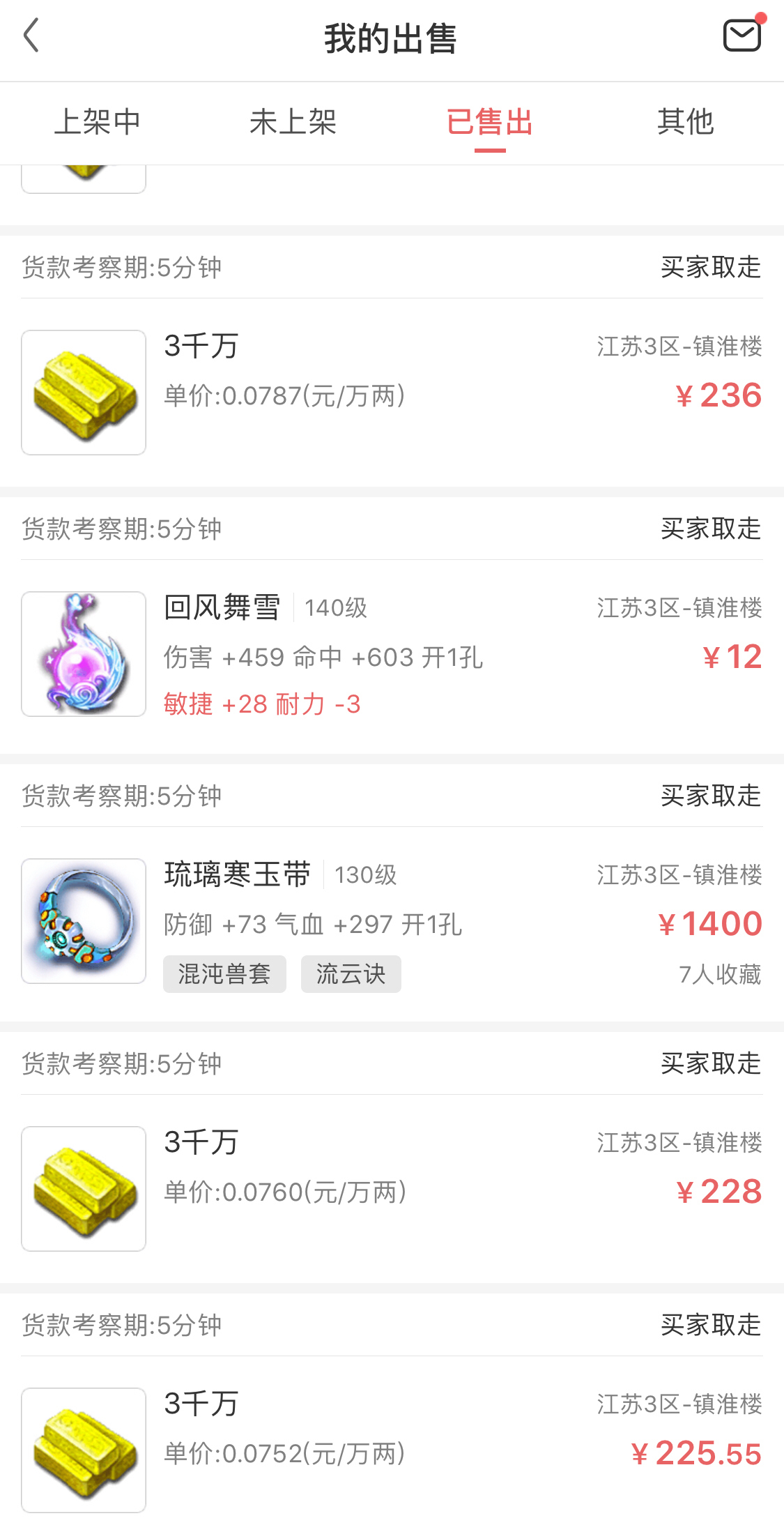The image size is (784, 1525).
Task: Switch to the 已售出 tab
Action: coord(490,122)
